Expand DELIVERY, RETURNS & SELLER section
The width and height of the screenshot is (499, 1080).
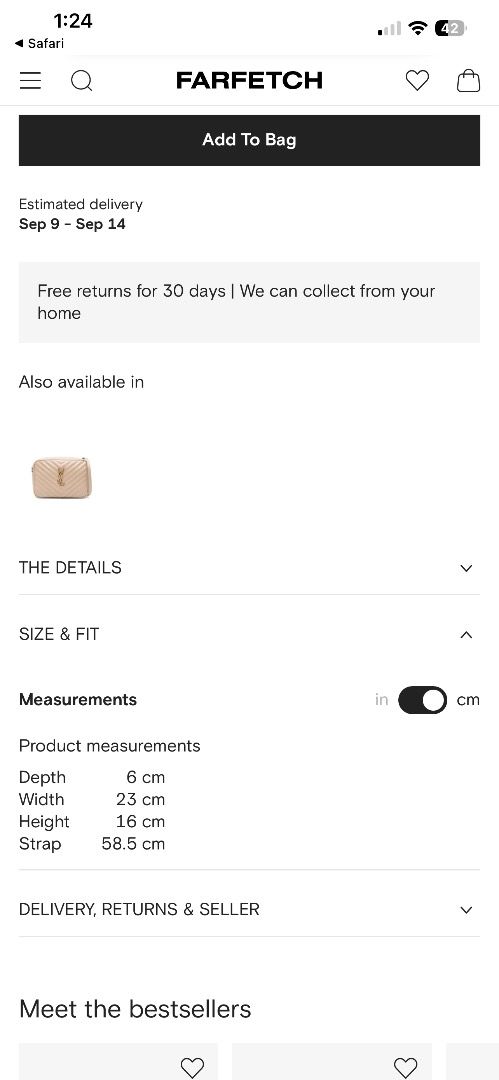[250, 909]
